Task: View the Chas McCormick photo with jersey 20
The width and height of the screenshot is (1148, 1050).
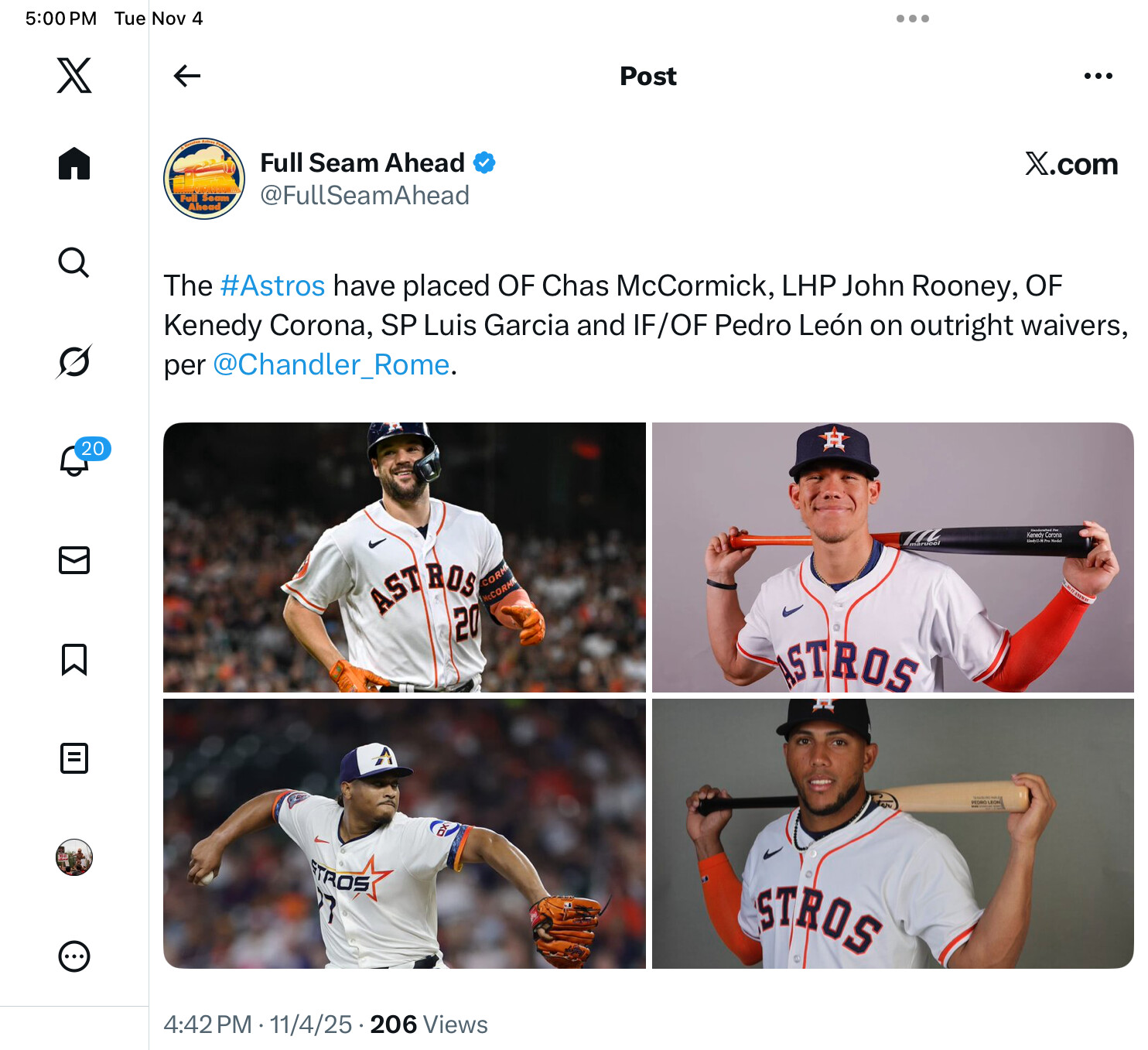Action: (x=404, y=557)
